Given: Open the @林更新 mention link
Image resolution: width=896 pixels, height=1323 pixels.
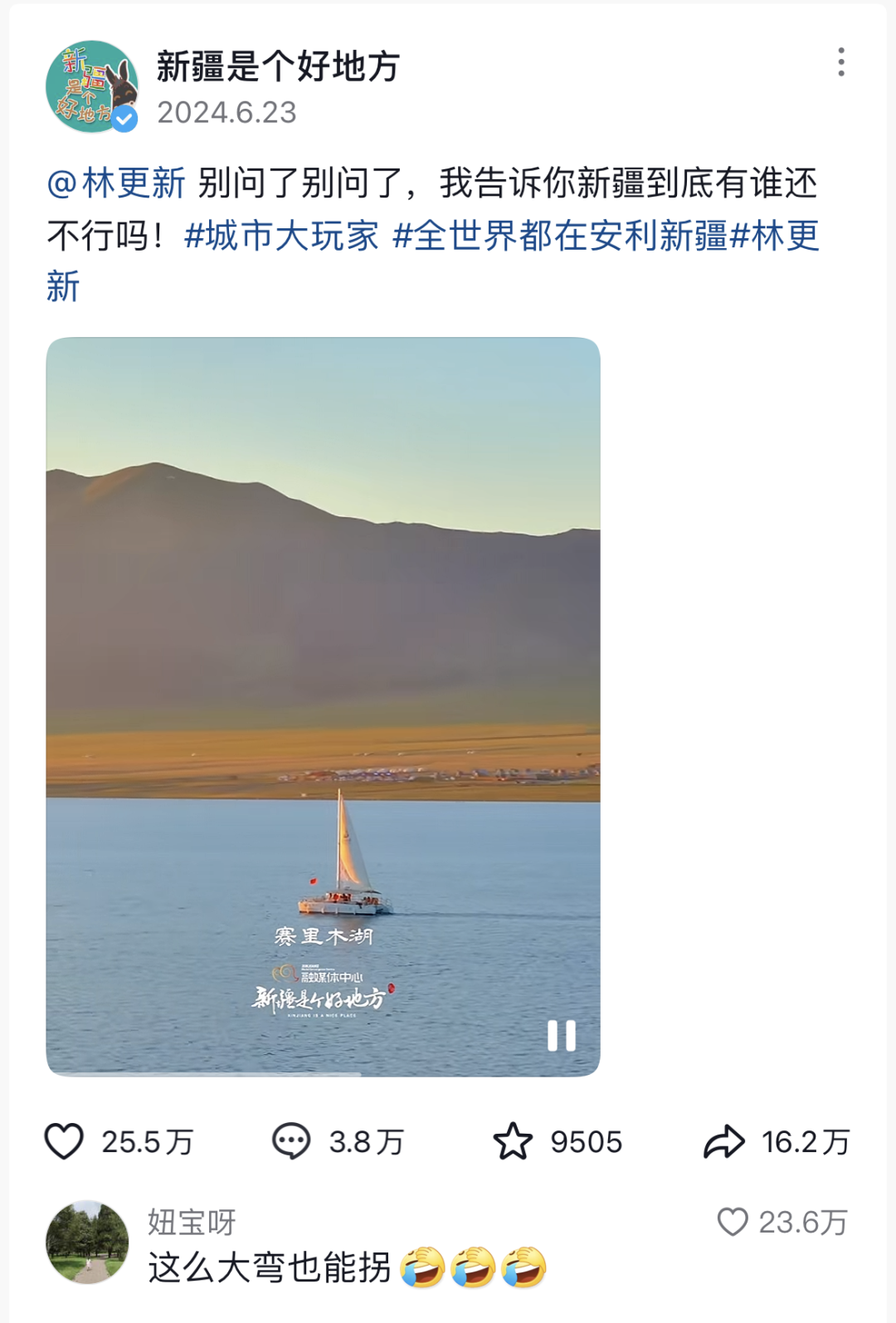Looking at the screenshot, I should (x=117, y=183).
